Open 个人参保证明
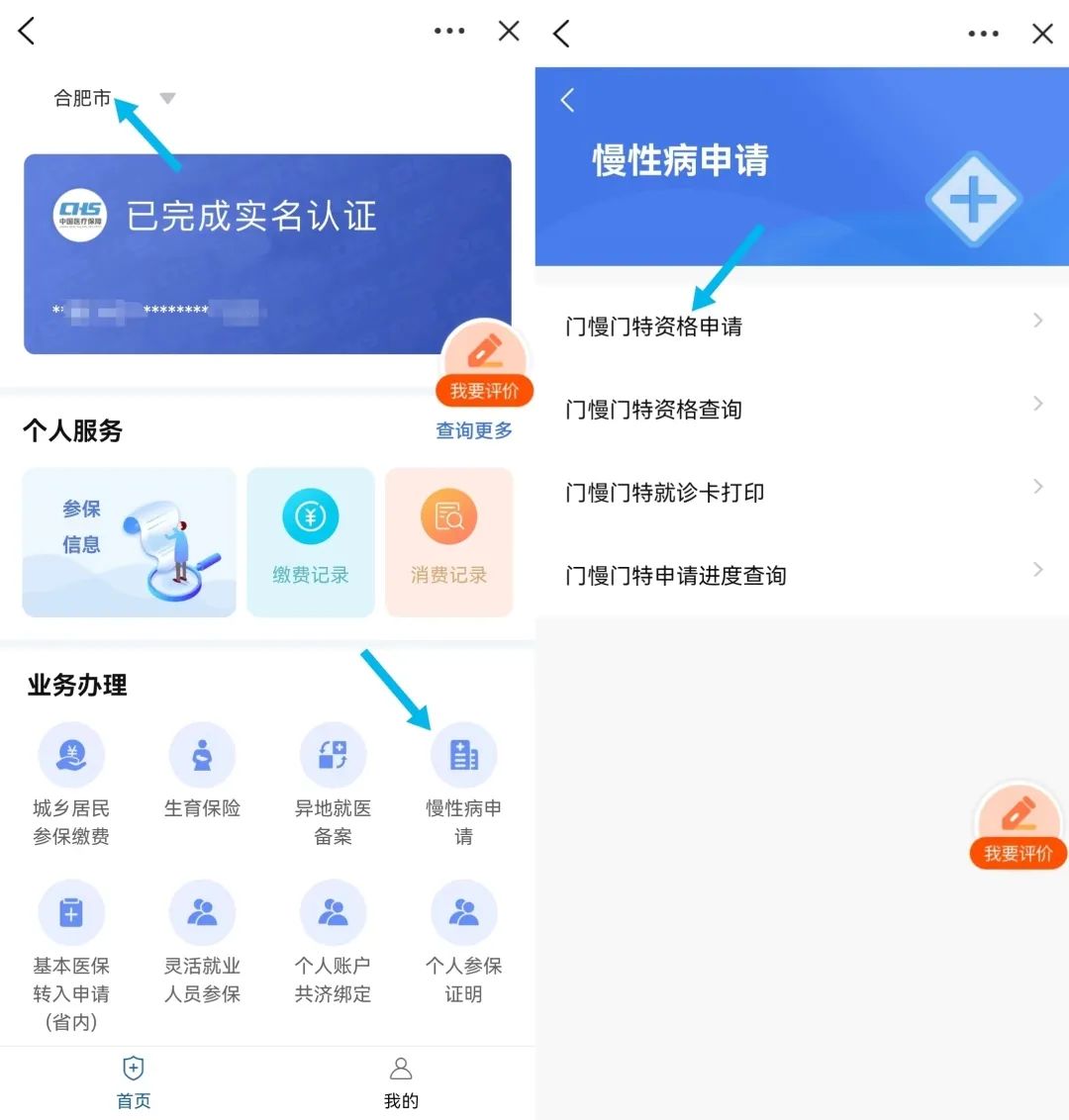Screen dimensions: 1069x1120 pos(464,942)
